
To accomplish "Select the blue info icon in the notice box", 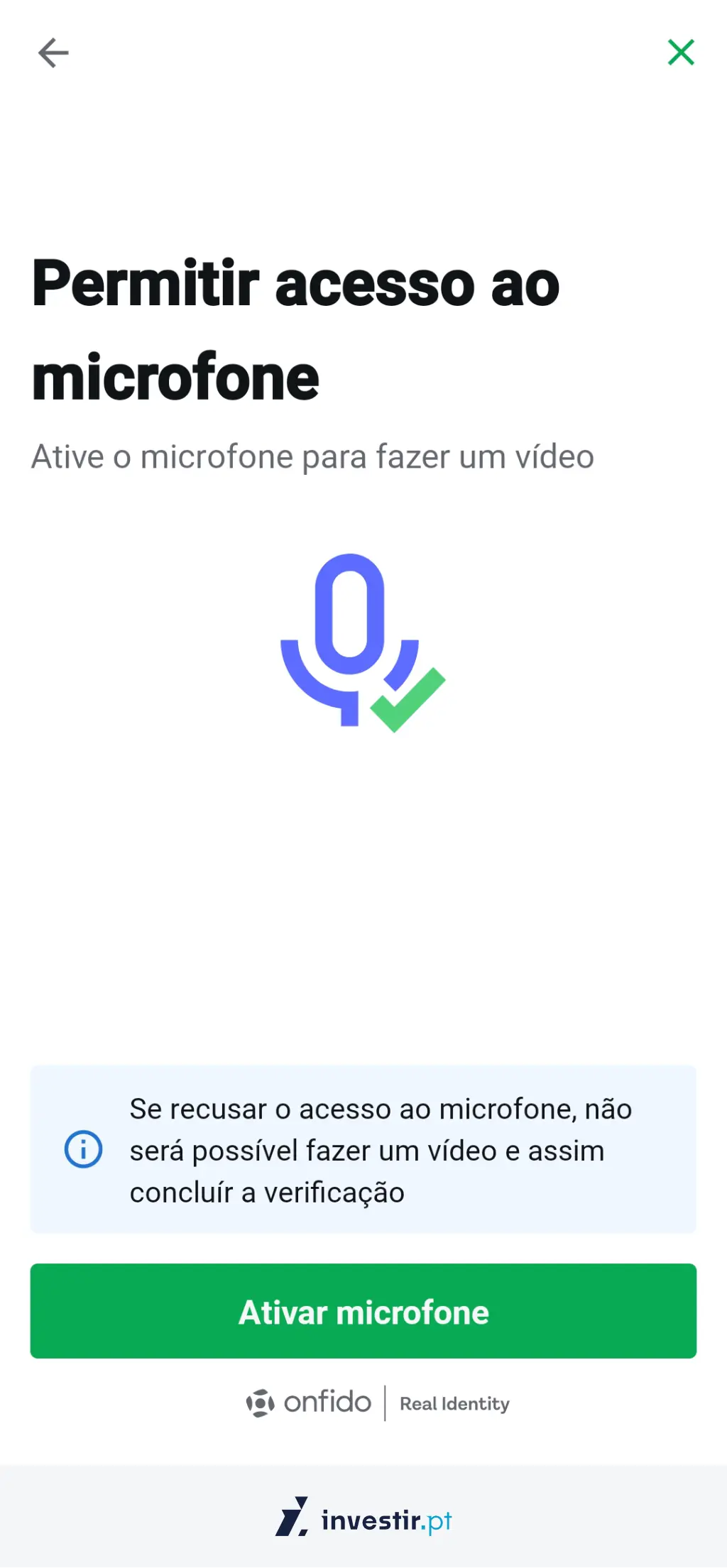I will 83,1150.
